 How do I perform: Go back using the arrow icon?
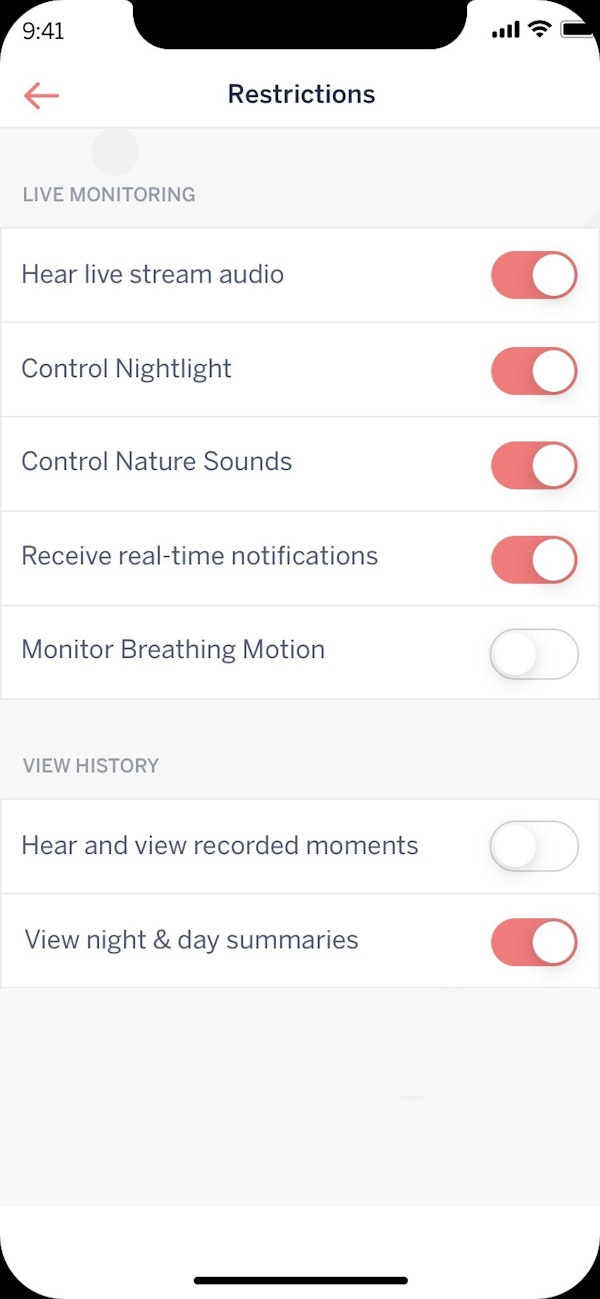click(42, 95)
